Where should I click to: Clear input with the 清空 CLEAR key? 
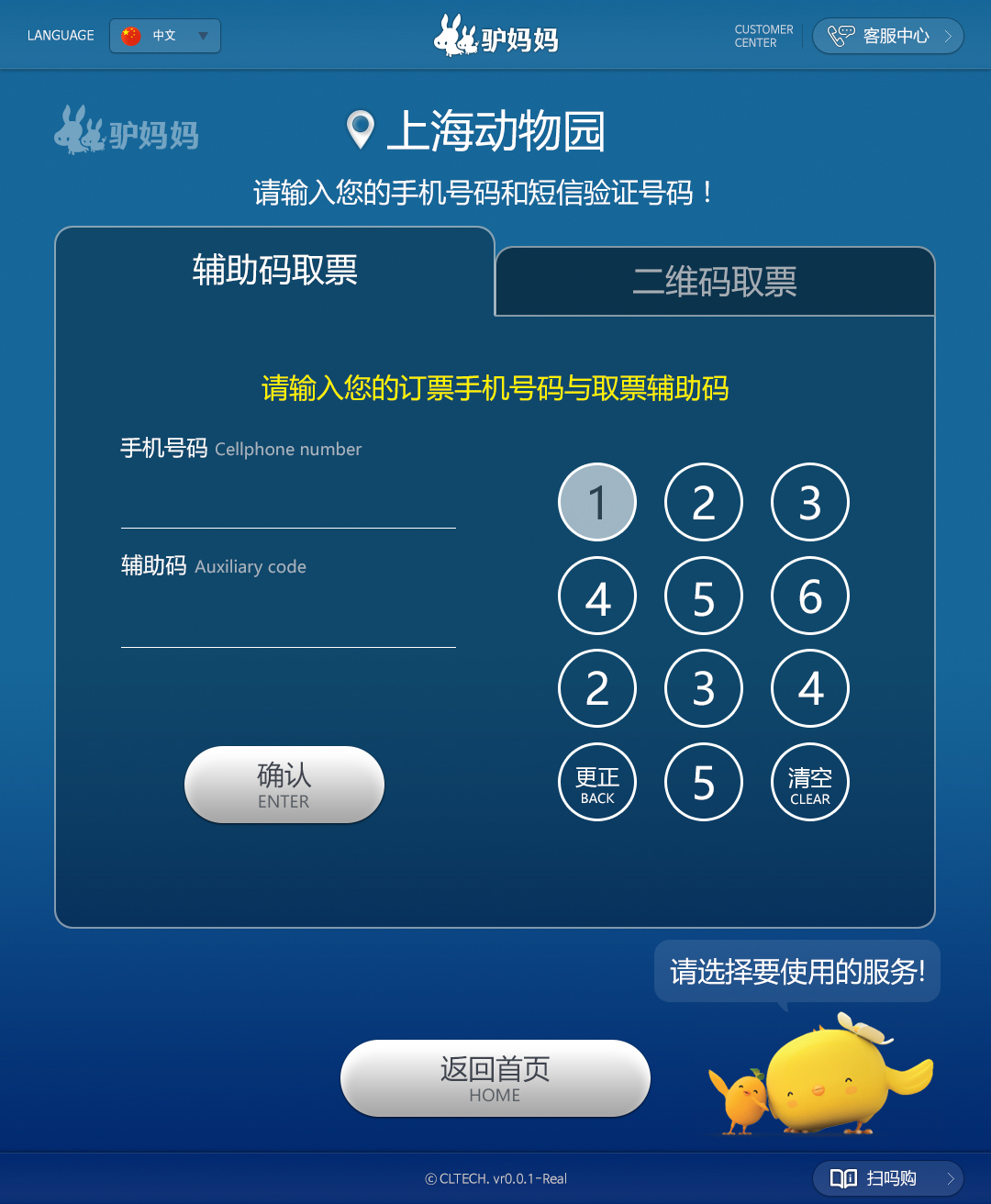click(x=810, y=783)
